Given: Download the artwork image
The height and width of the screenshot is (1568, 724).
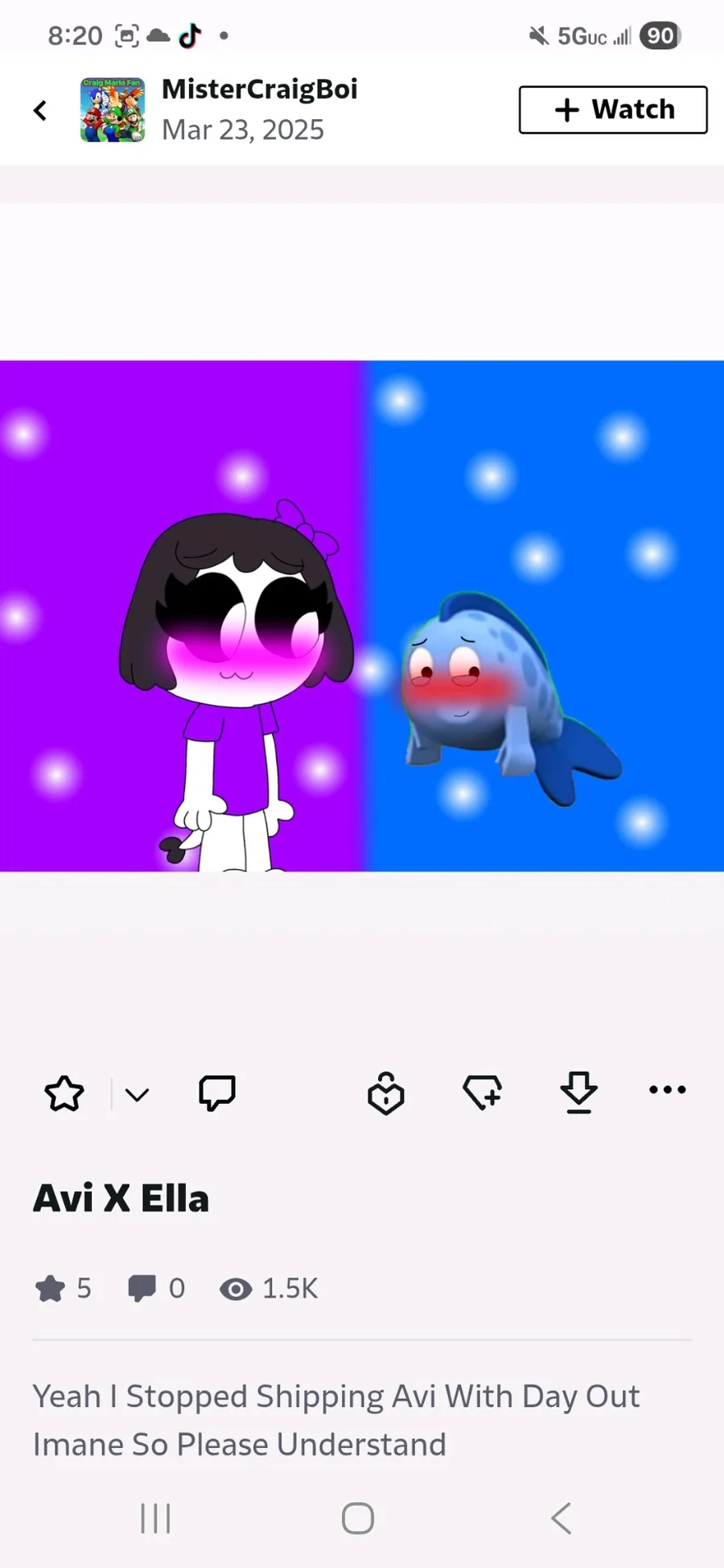Looking at the screenshot, I should (x=578, y=1093).
